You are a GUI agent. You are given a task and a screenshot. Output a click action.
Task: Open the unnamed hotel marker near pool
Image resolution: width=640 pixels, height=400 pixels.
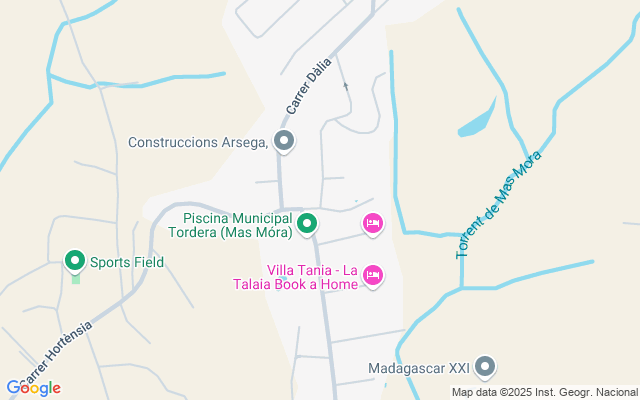[371, 223]
